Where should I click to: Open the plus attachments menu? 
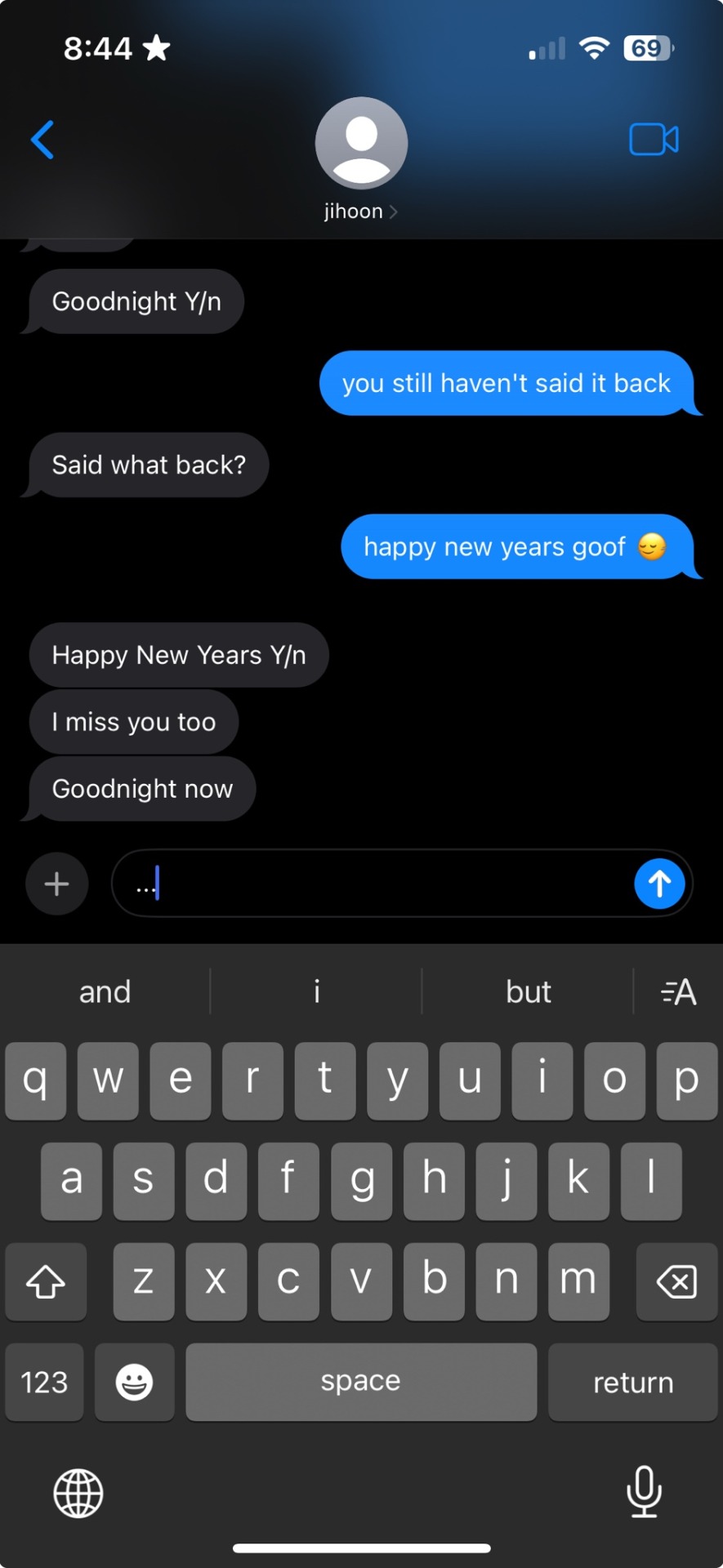pos(56,884)
